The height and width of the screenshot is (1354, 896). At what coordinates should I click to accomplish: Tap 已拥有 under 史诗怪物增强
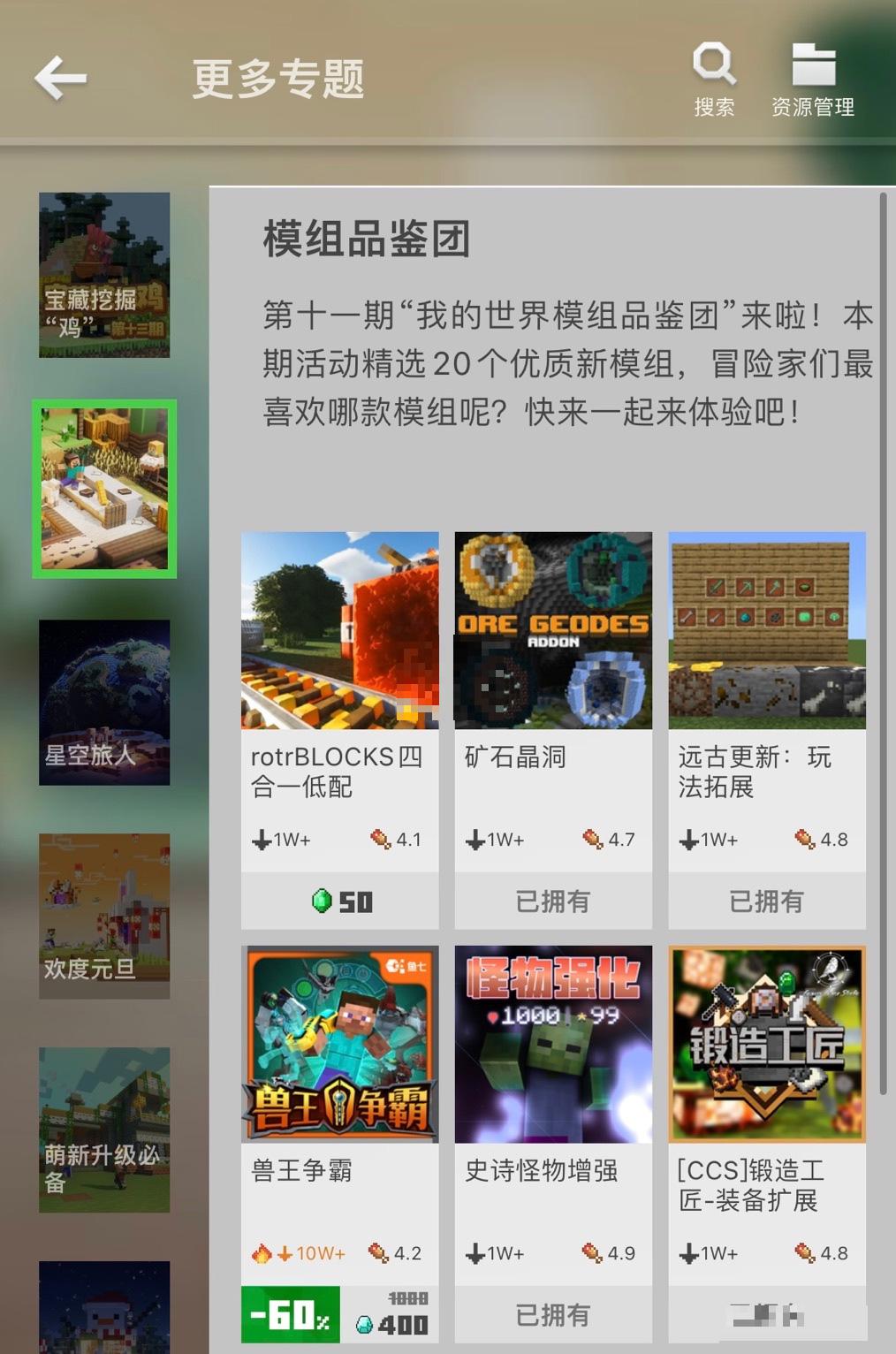[x=553, y=1315]
